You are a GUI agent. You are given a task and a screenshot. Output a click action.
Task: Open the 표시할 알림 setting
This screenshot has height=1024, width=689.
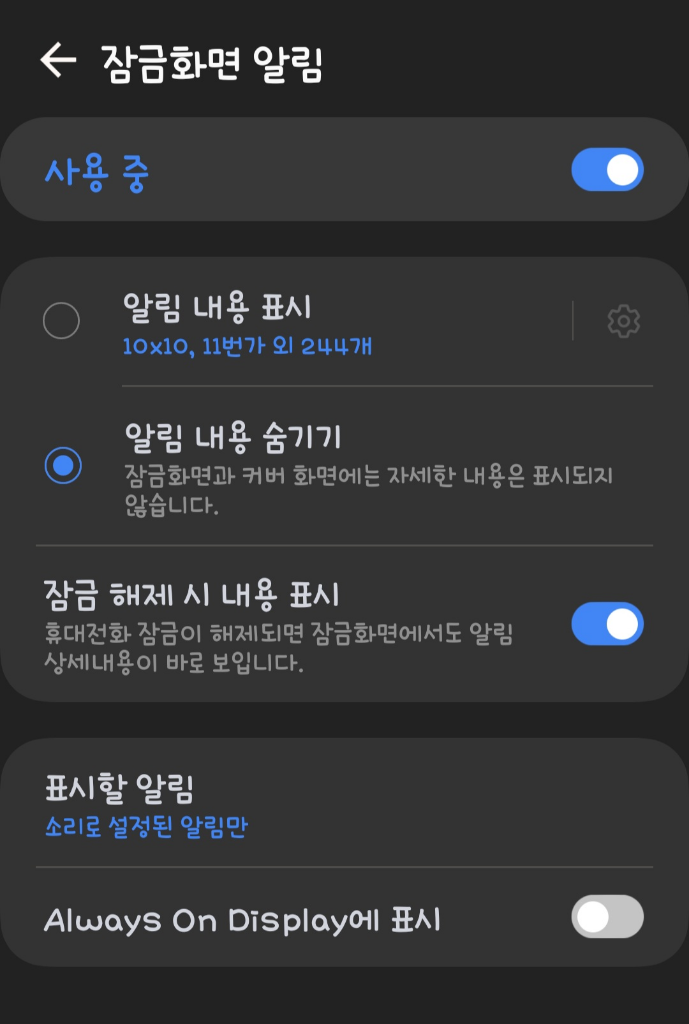[300, 805]
